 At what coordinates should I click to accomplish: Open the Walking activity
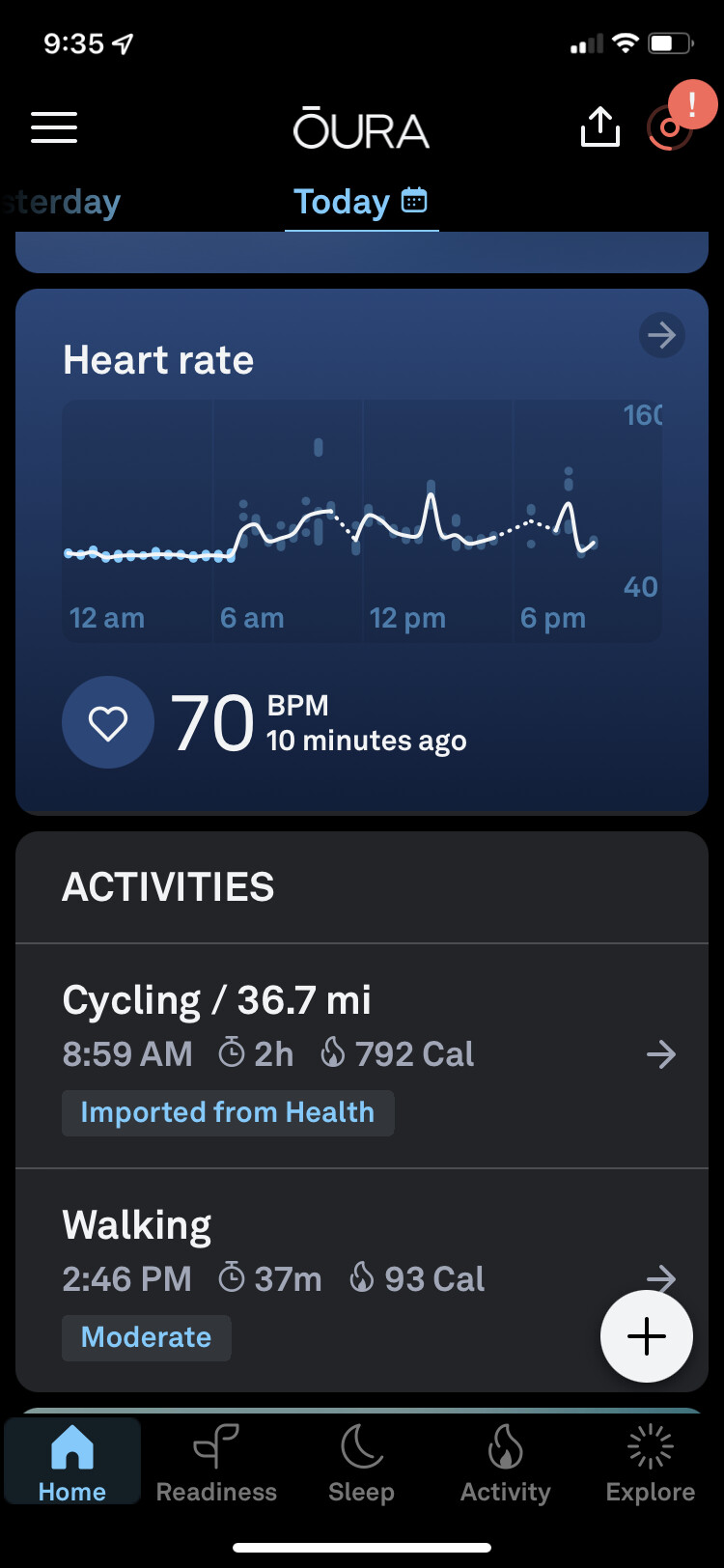[x=362, y=1280]
